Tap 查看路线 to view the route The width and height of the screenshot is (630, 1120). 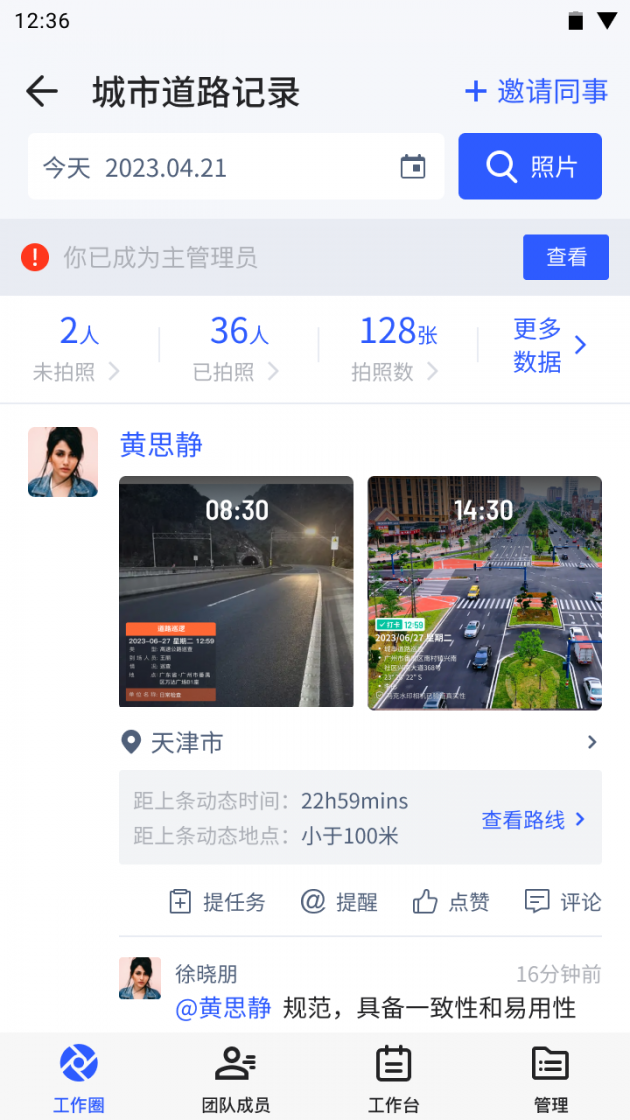534,820
